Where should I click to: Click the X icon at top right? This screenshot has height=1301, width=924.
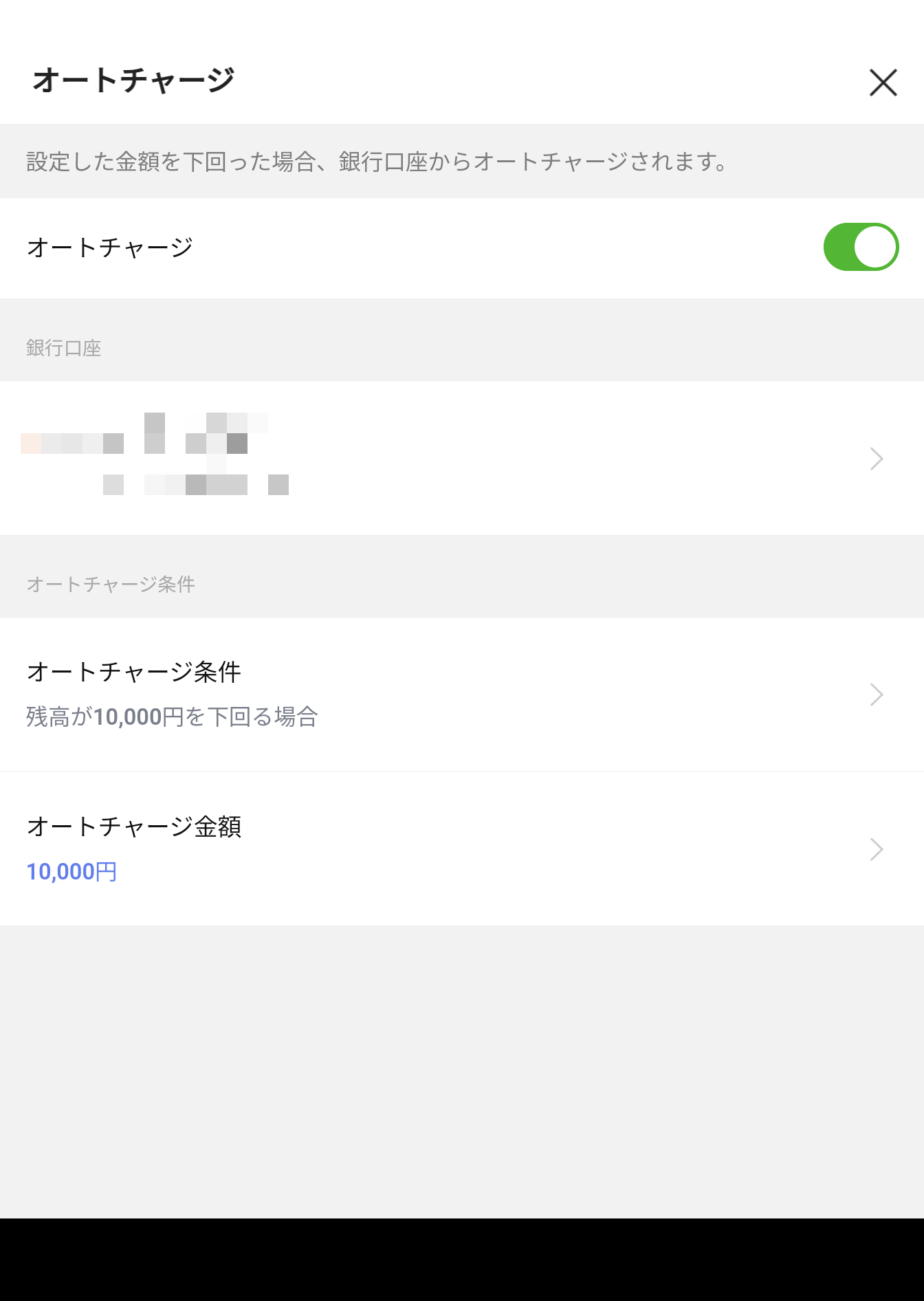(883, 83)
